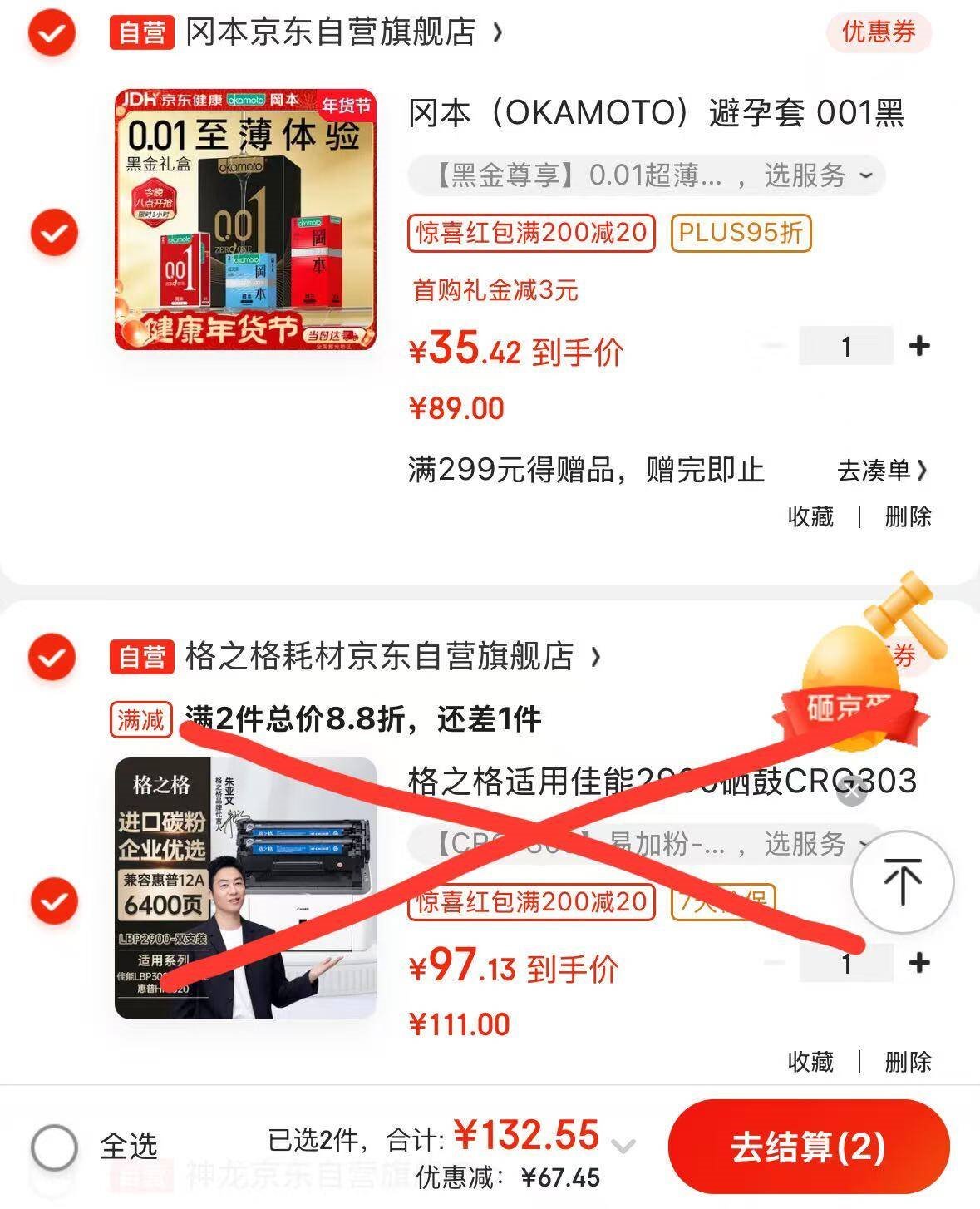Delete the 格之格 硒鼓 from cart
980x1209 pixels.
coord(908,1062)
